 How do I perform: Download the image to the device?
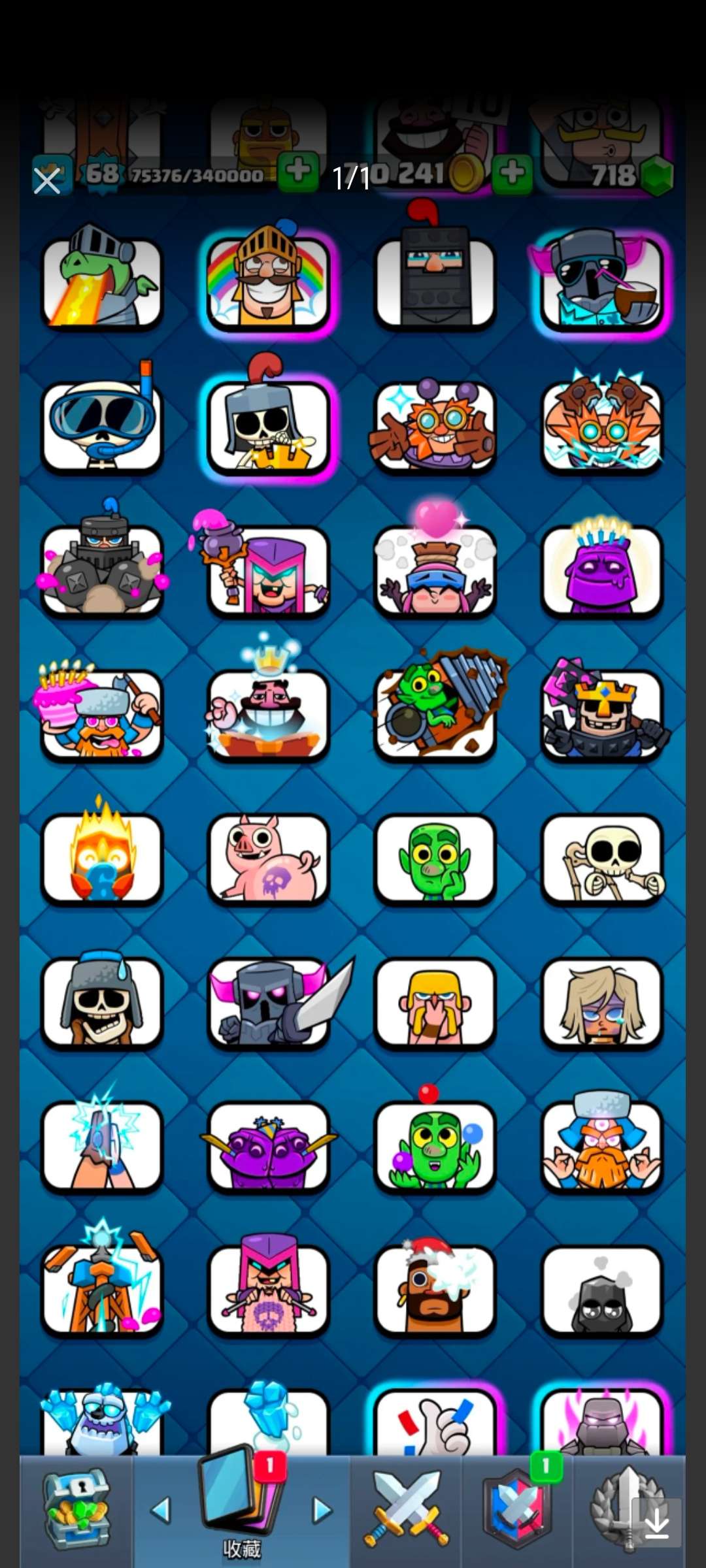click(x=656, y=1522)
